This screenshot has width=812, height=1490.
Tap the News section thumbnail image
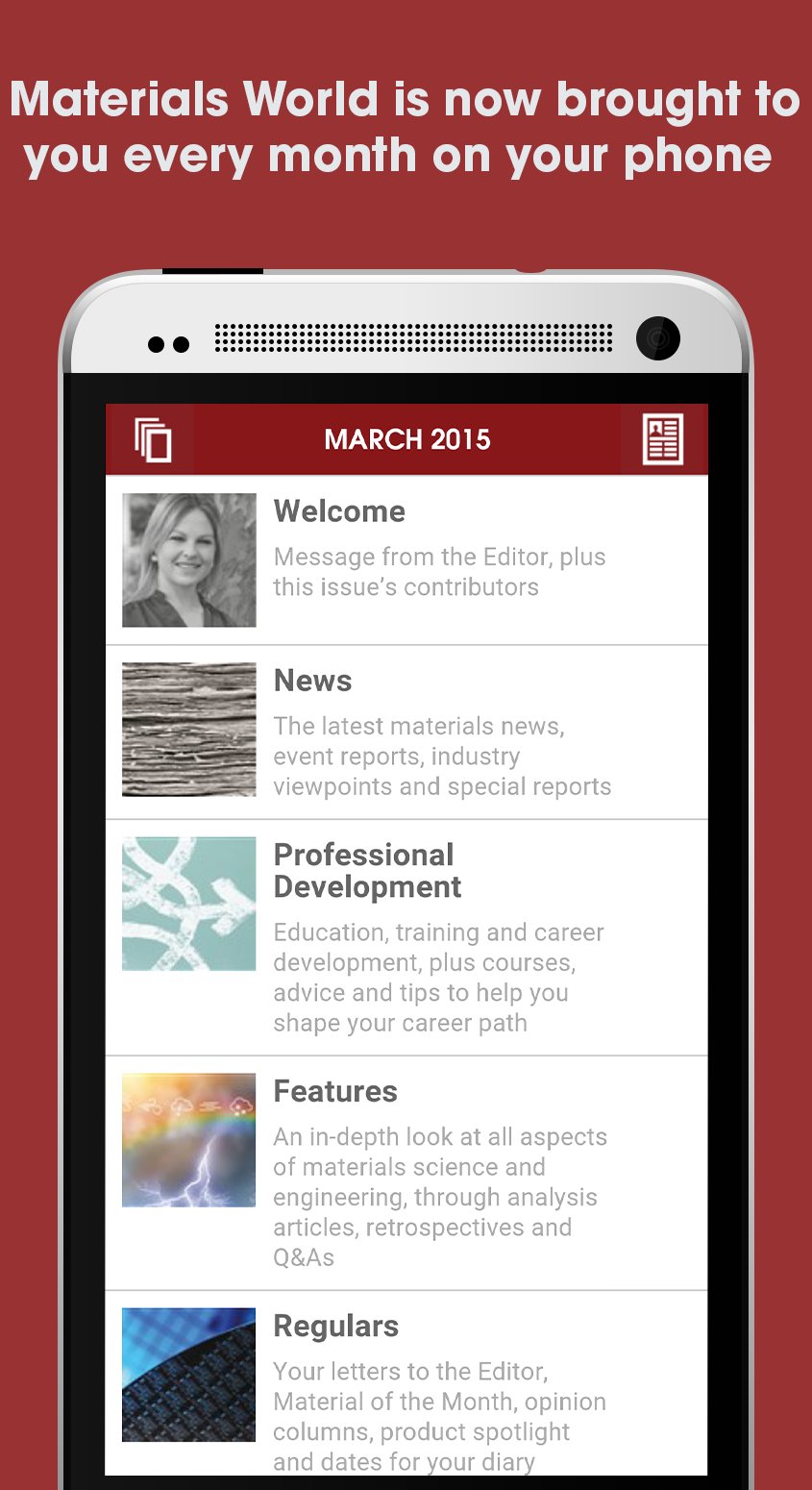pos(187,729)
